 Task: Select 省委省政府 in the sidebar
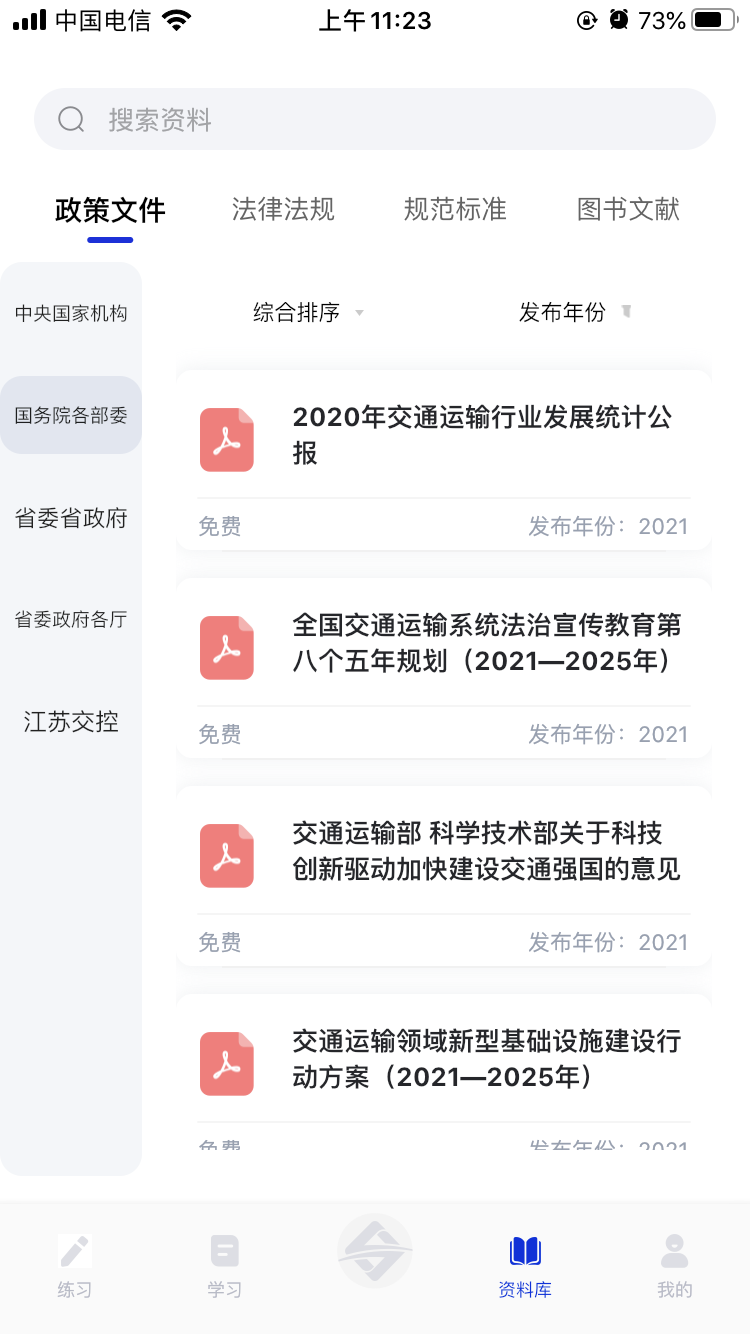[71, 518]
